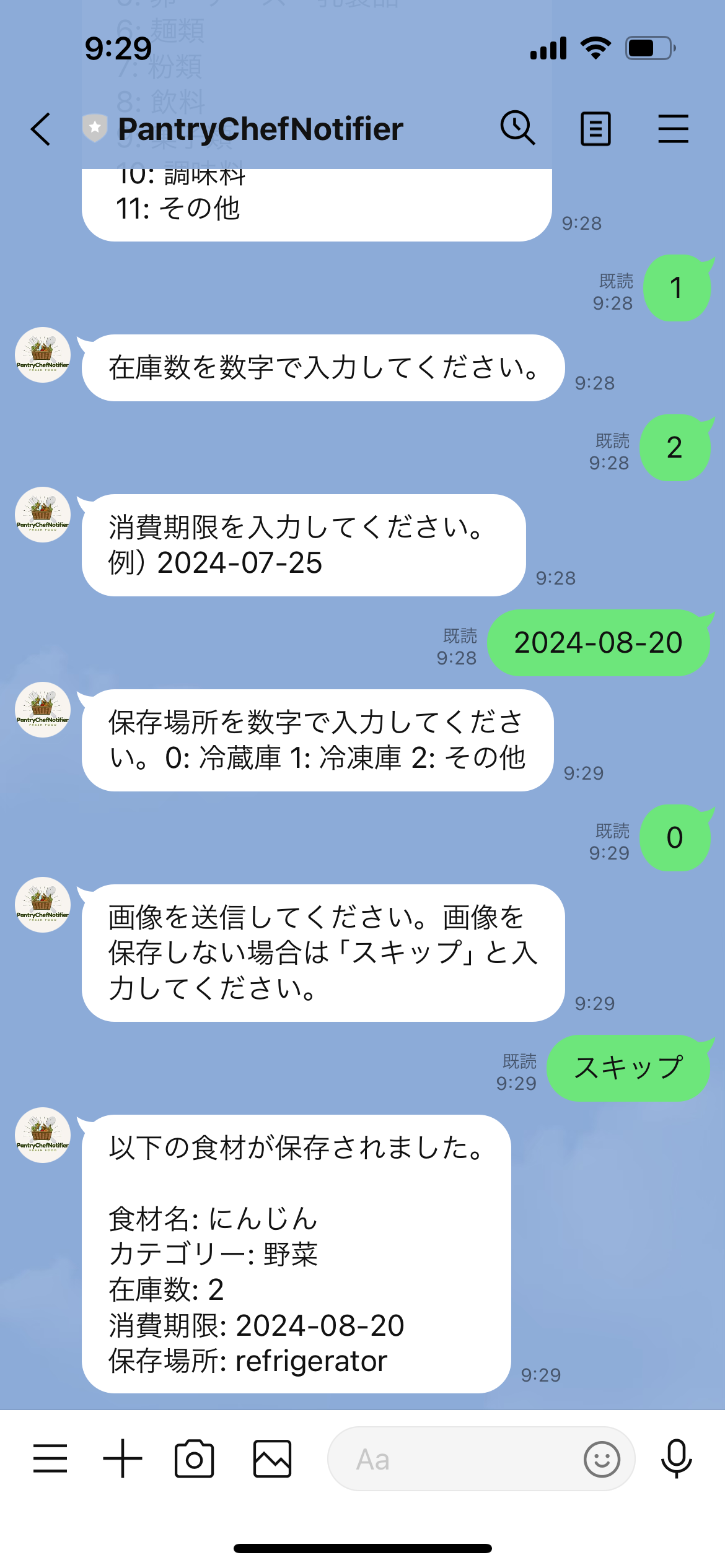Image resolution: width=725 pixels, height=1568 pixels.
Task: Search messages in this chat
Action: tap(517, 128)
